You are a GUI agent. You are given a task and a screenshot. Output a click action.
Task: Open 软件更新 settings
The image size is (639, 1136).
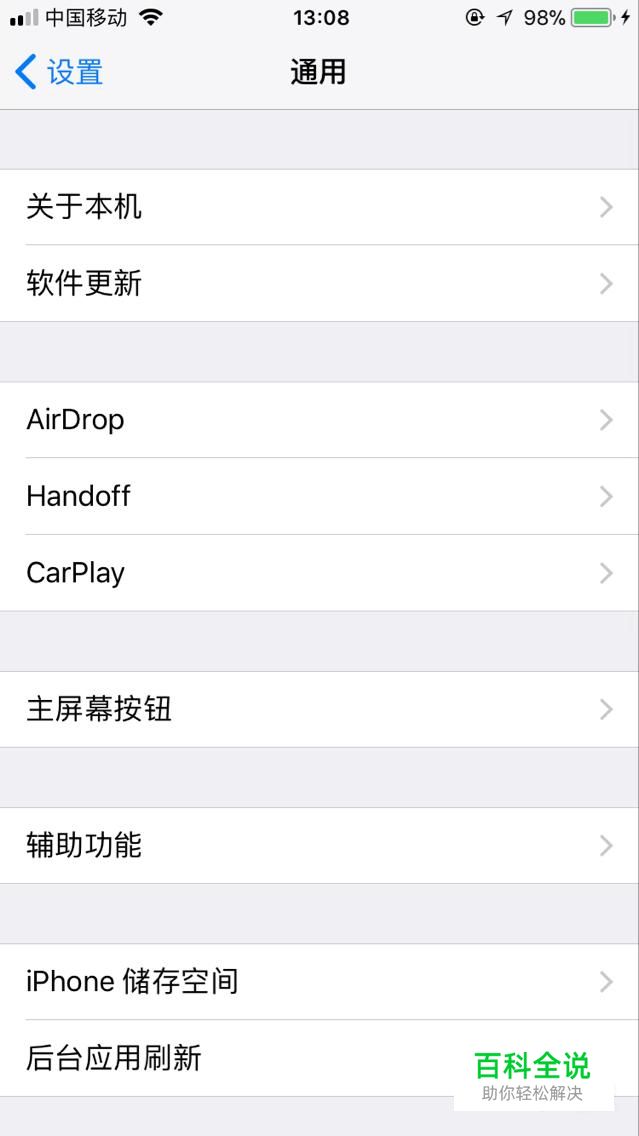coord(320,283)
